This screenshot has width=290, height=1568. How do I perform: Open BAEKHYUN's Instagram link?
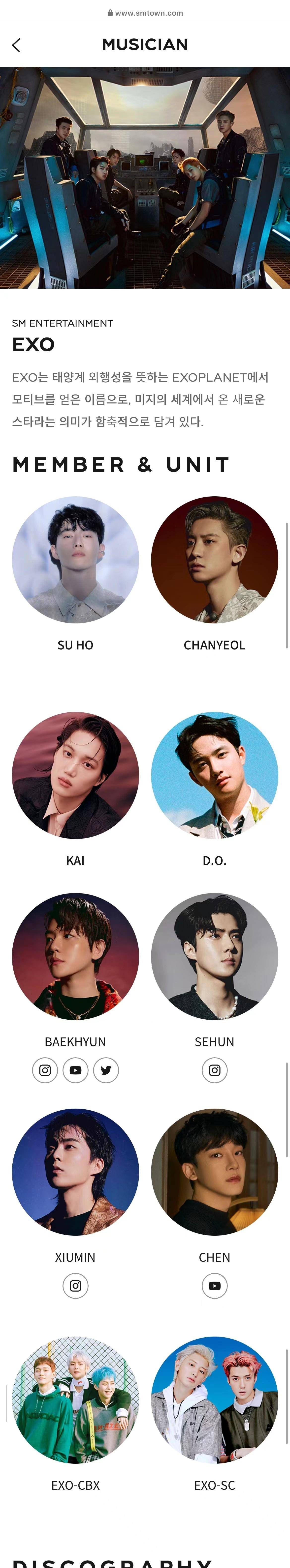[45, 1070]
